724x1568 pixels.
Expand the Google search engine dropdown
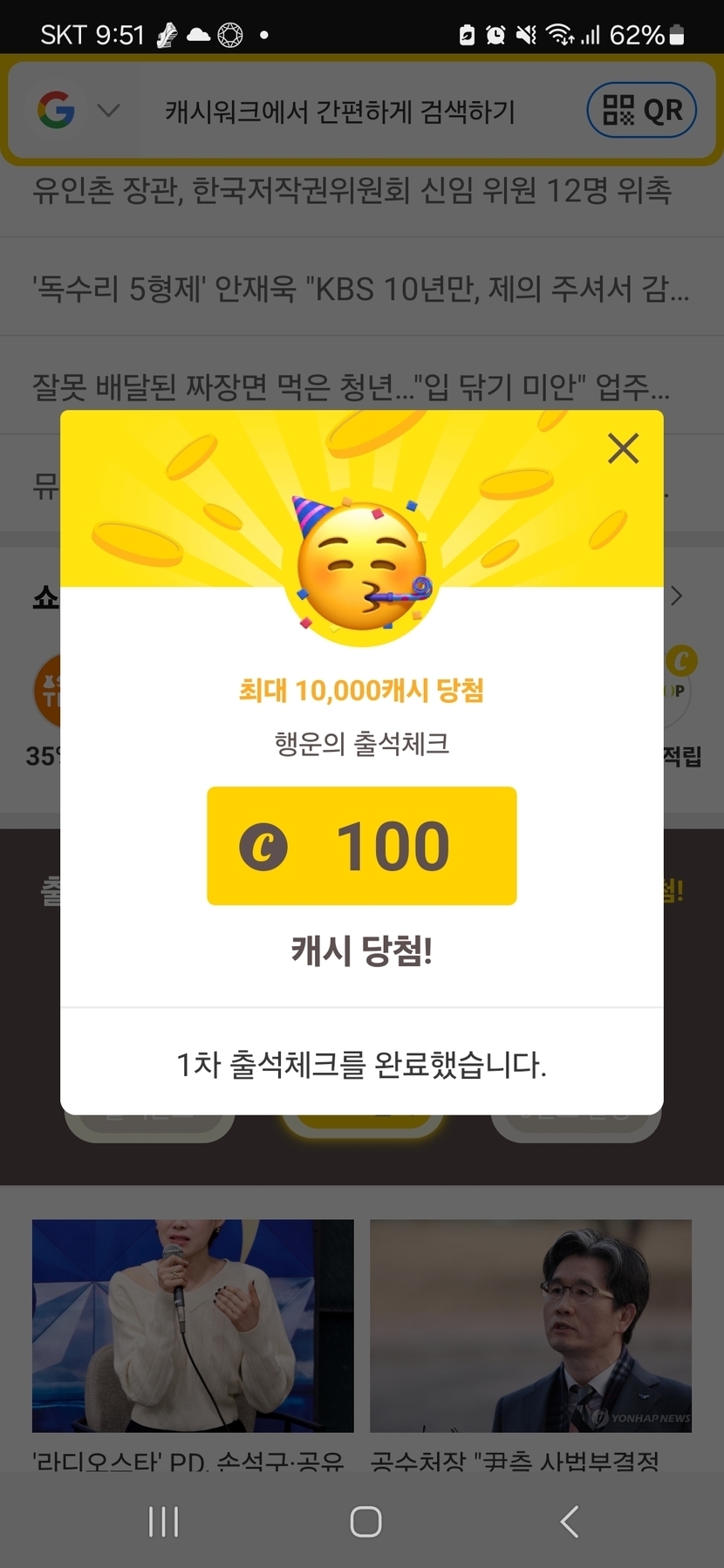pos(108,111)
